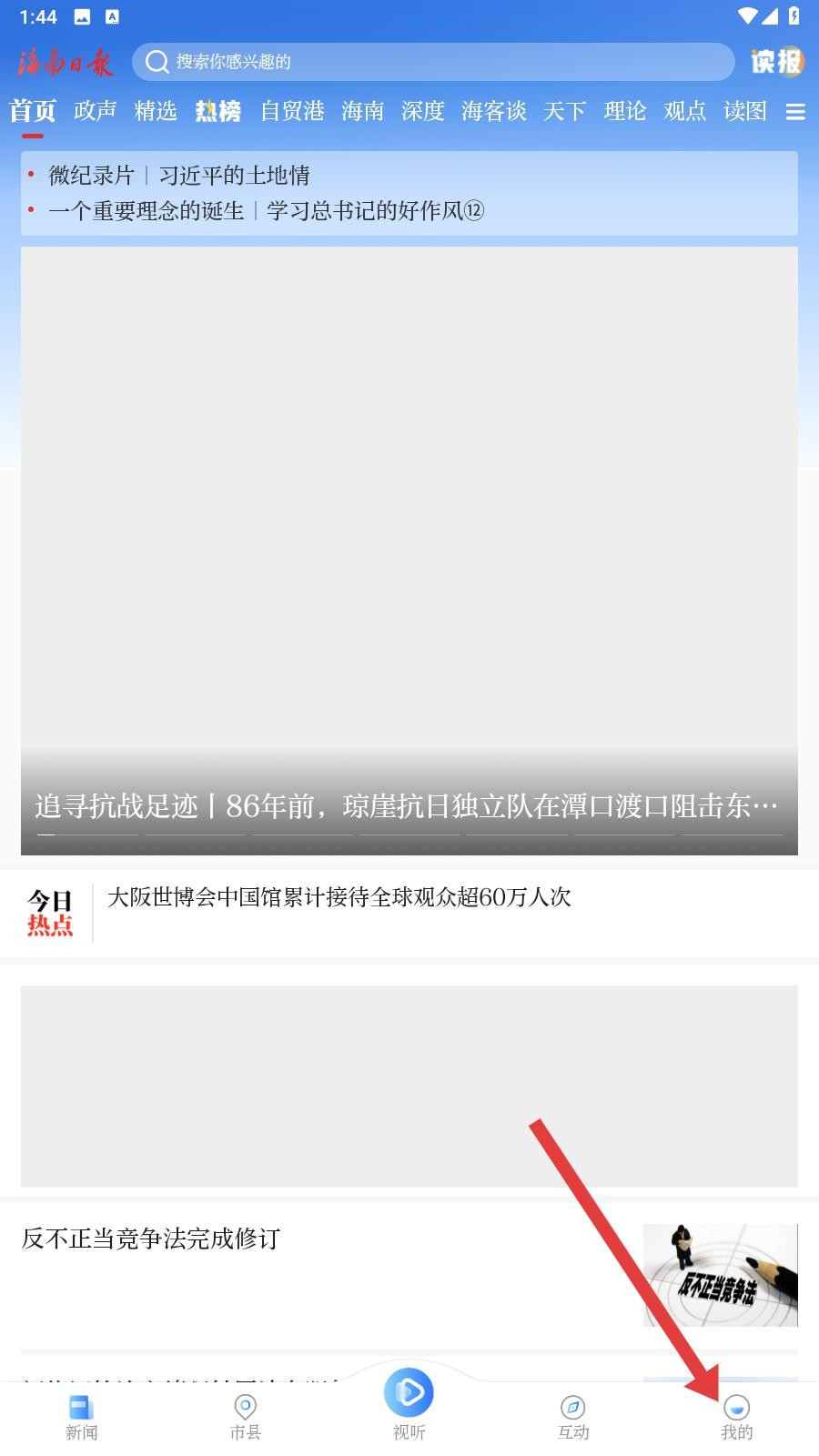This screenshot has width=819, height=1456.
Task: Open the 读报 newspaper reader button
Action: tap(777, 62)
